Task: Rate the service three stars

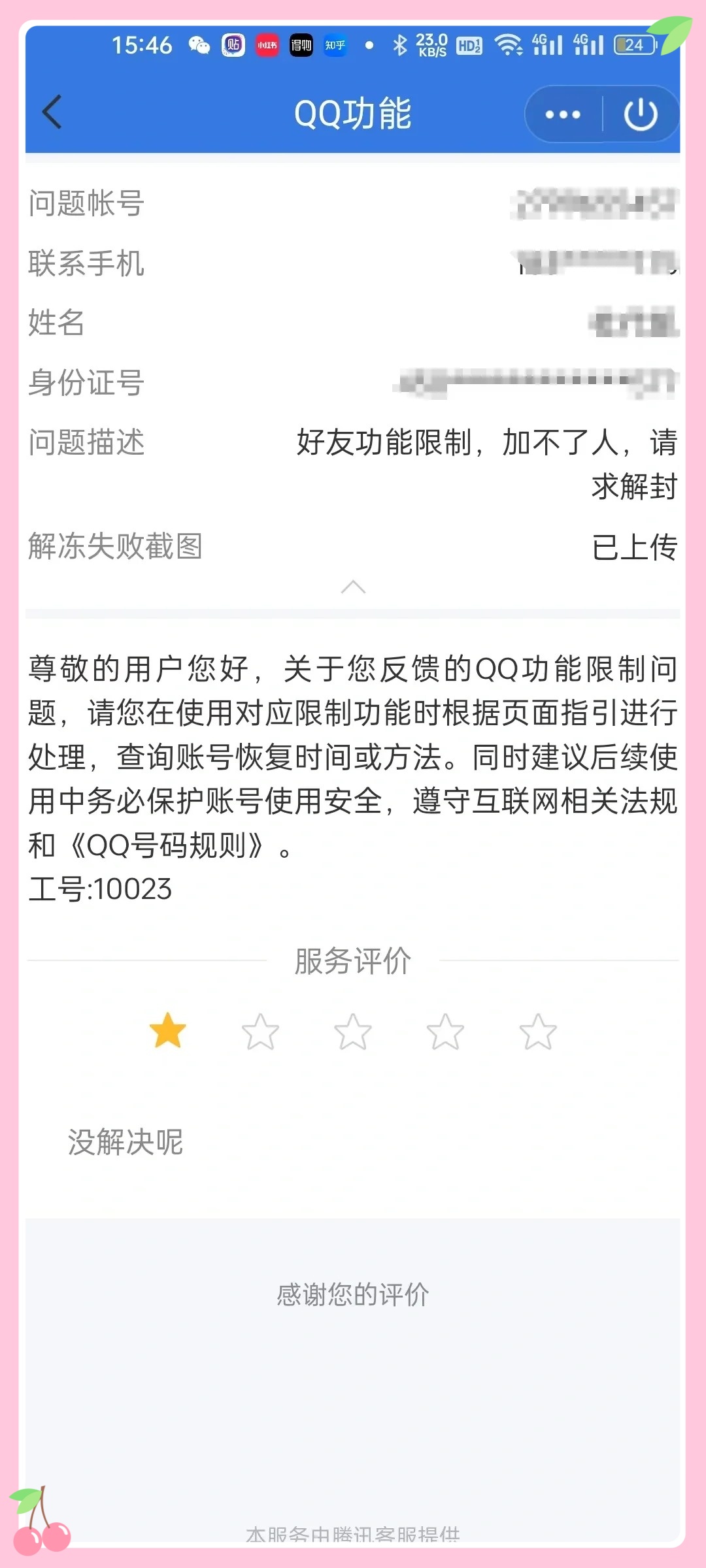Action: click(353, 1032)
